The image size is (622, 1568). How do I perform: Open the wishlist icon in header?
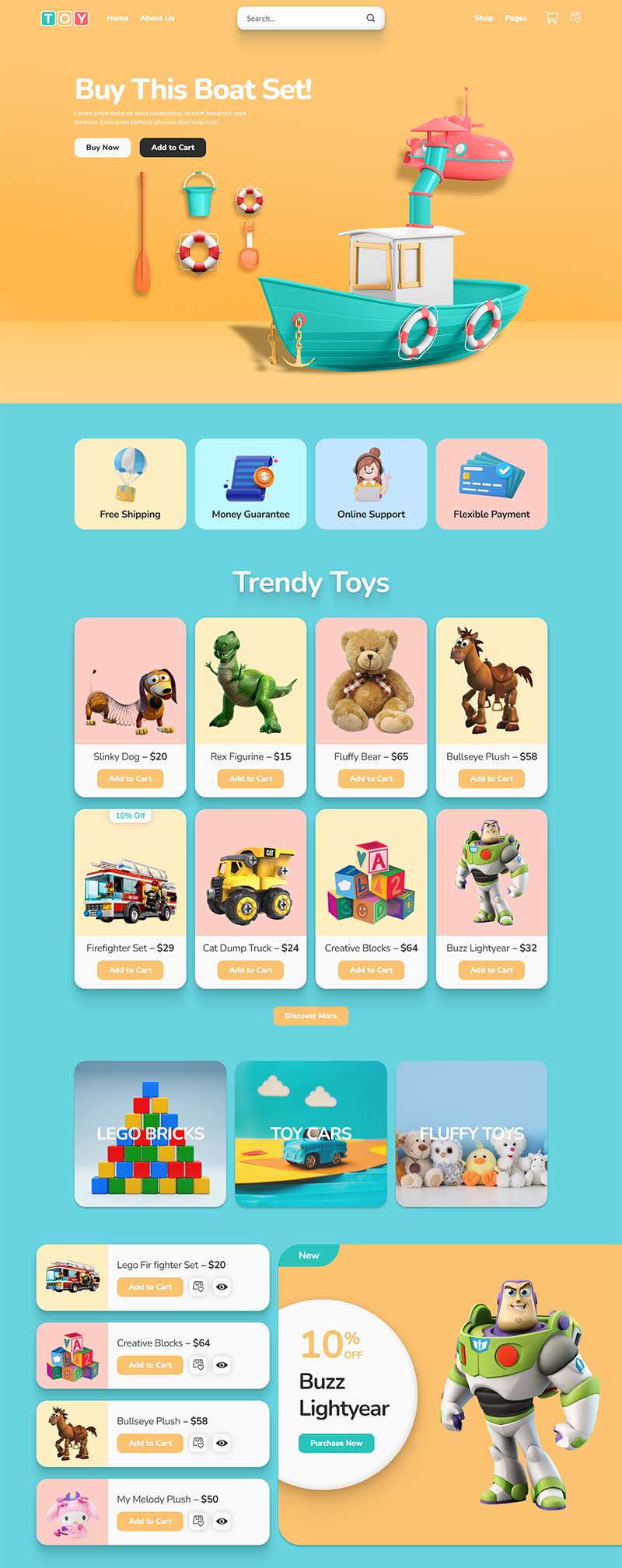tap(575, 18)
